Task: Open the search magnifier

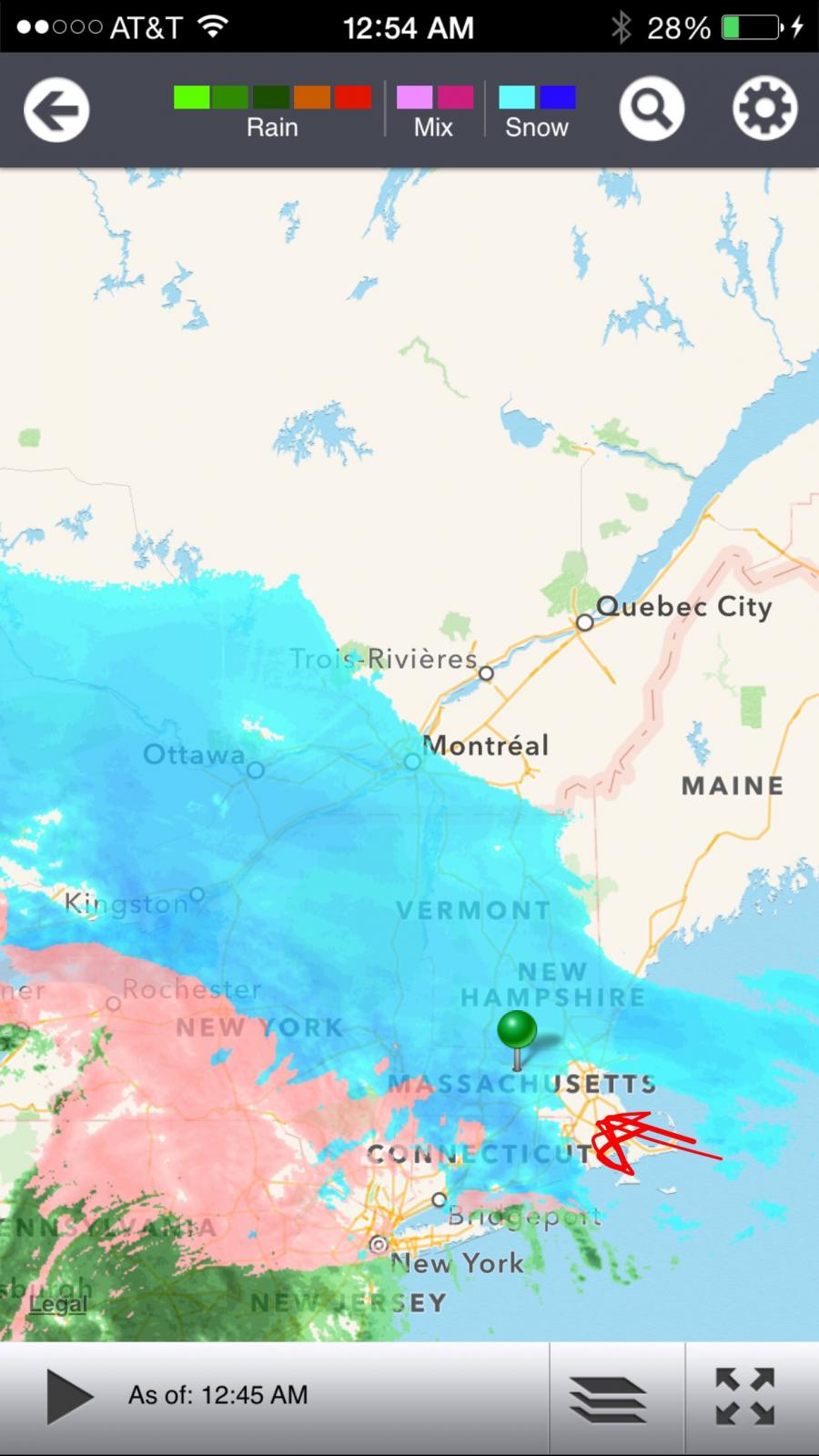Action: pyautogui.click(x=652, y=109)
